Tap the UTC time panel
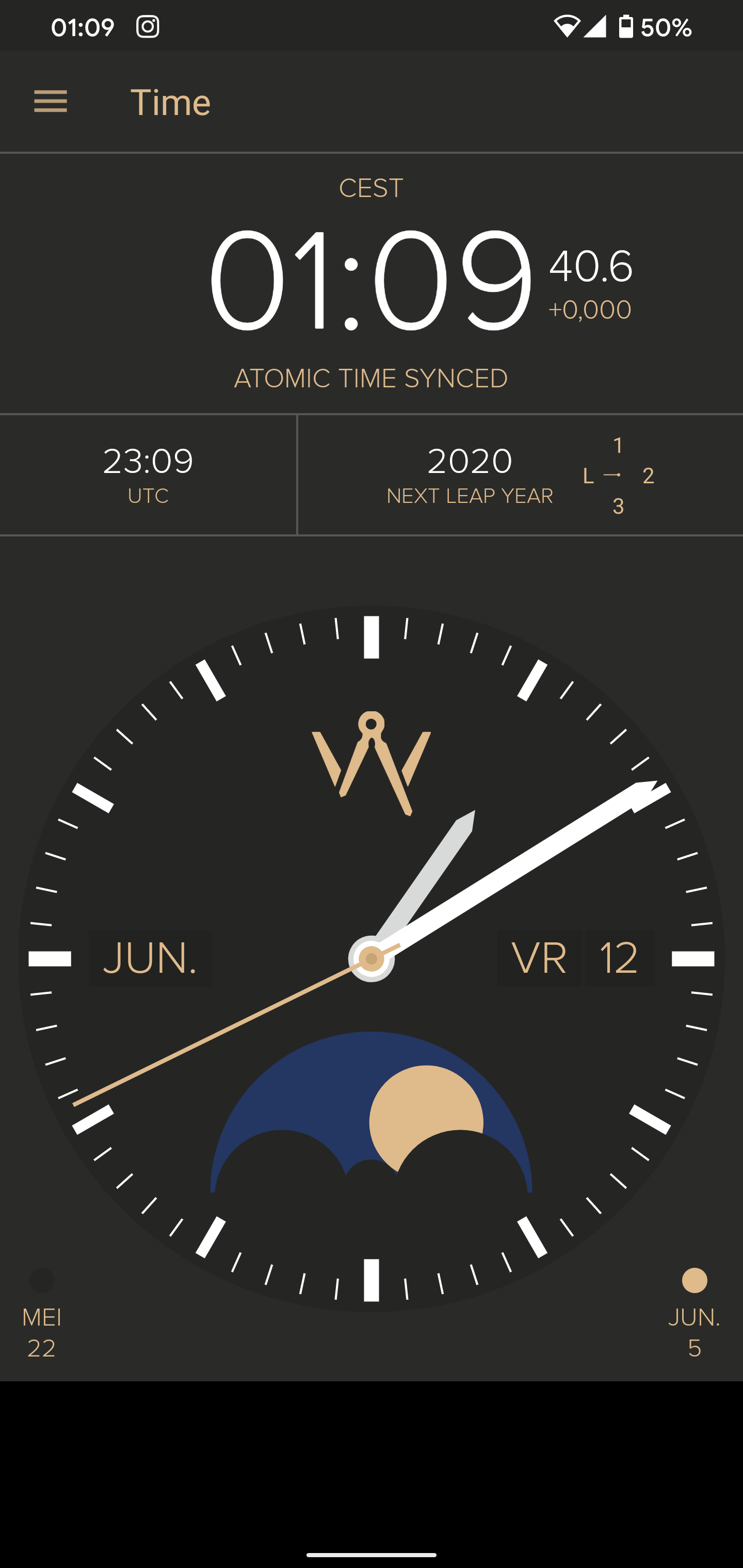The width and height of the screenshot is (743, 1568). (148, 475)
